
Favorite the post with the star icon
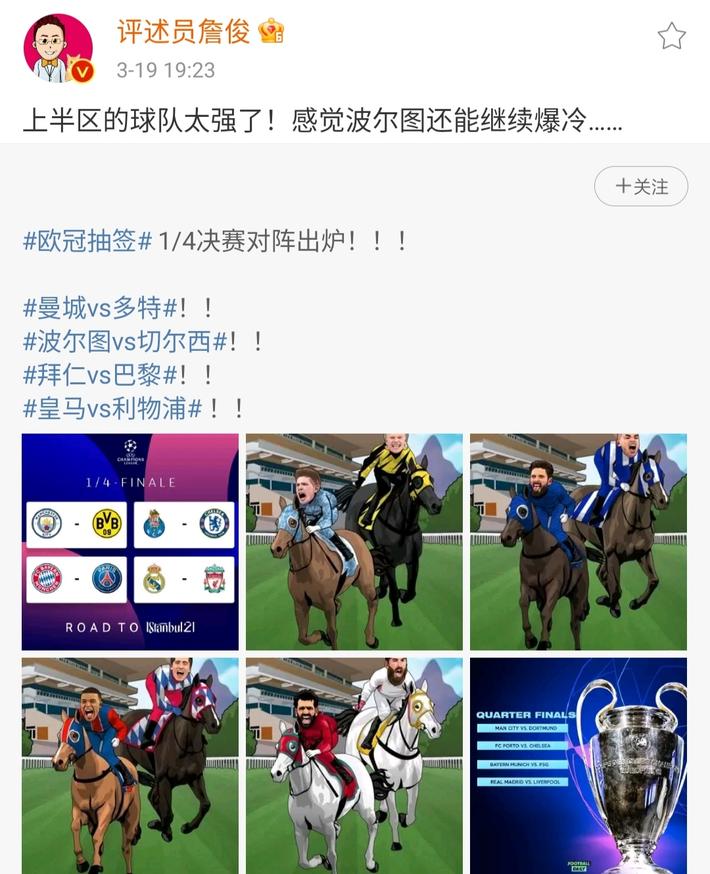pos(671,36)
